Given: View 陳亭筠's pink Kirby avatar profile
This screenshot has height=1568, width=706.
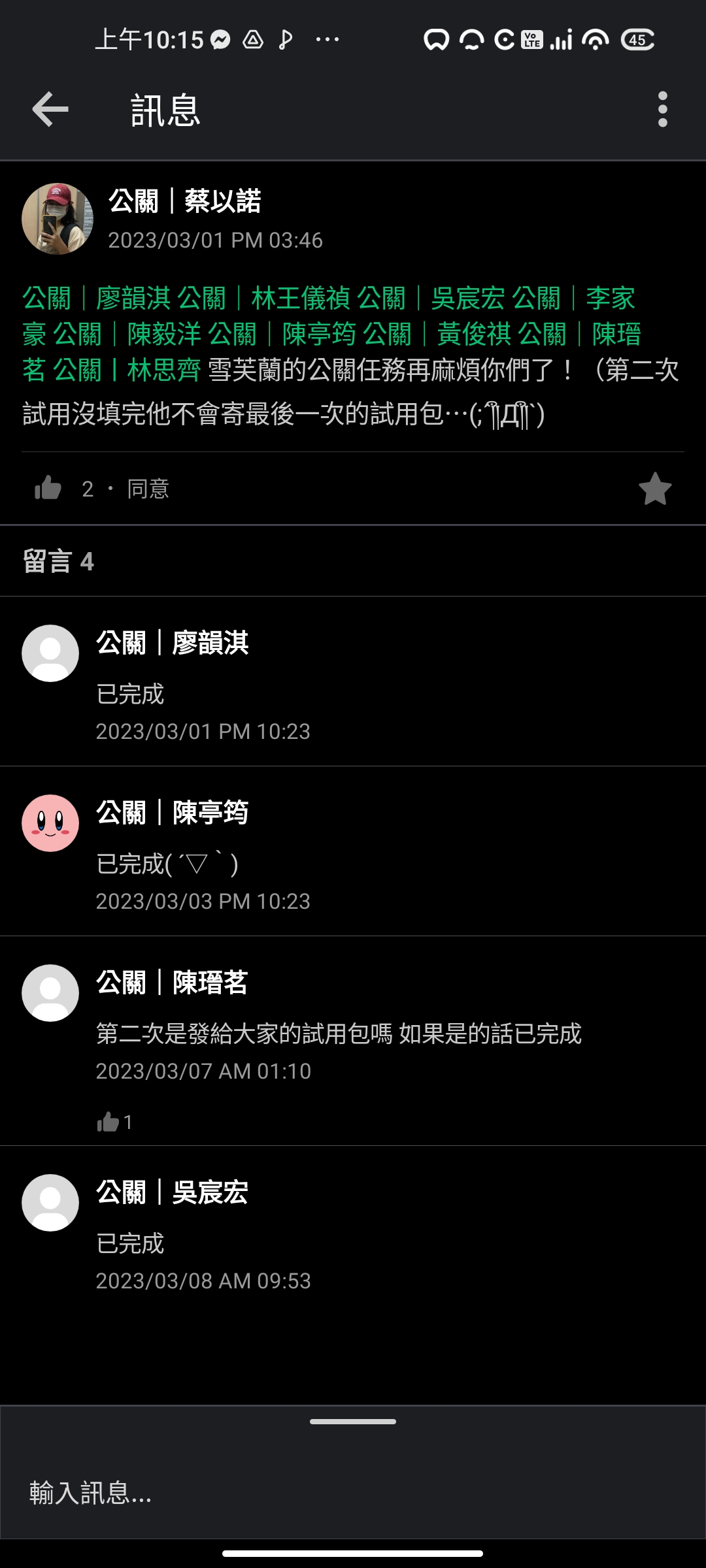Looking at the screenshot, I should coord(50,823).
